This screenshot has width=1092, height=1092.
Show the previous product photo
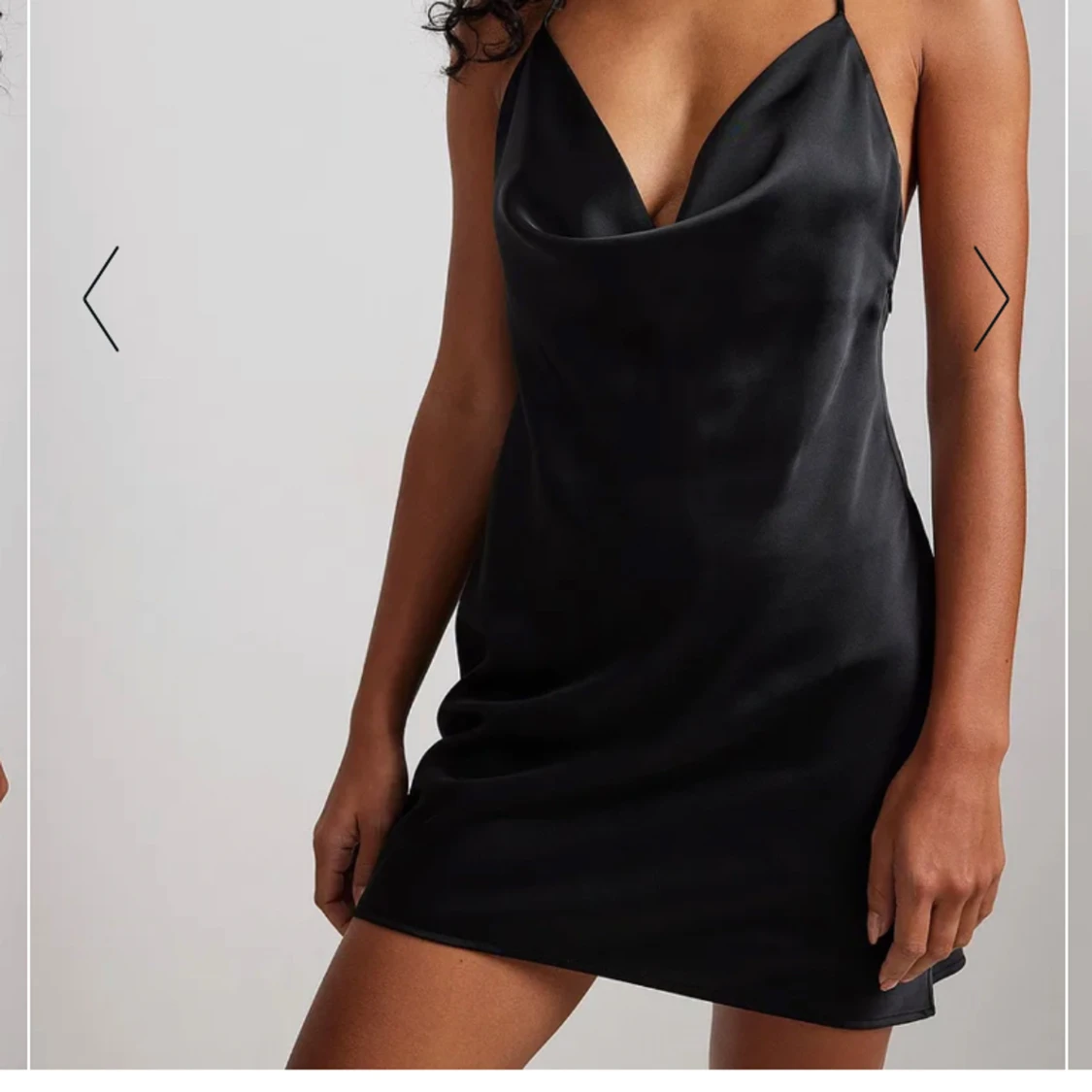[101, 299]
